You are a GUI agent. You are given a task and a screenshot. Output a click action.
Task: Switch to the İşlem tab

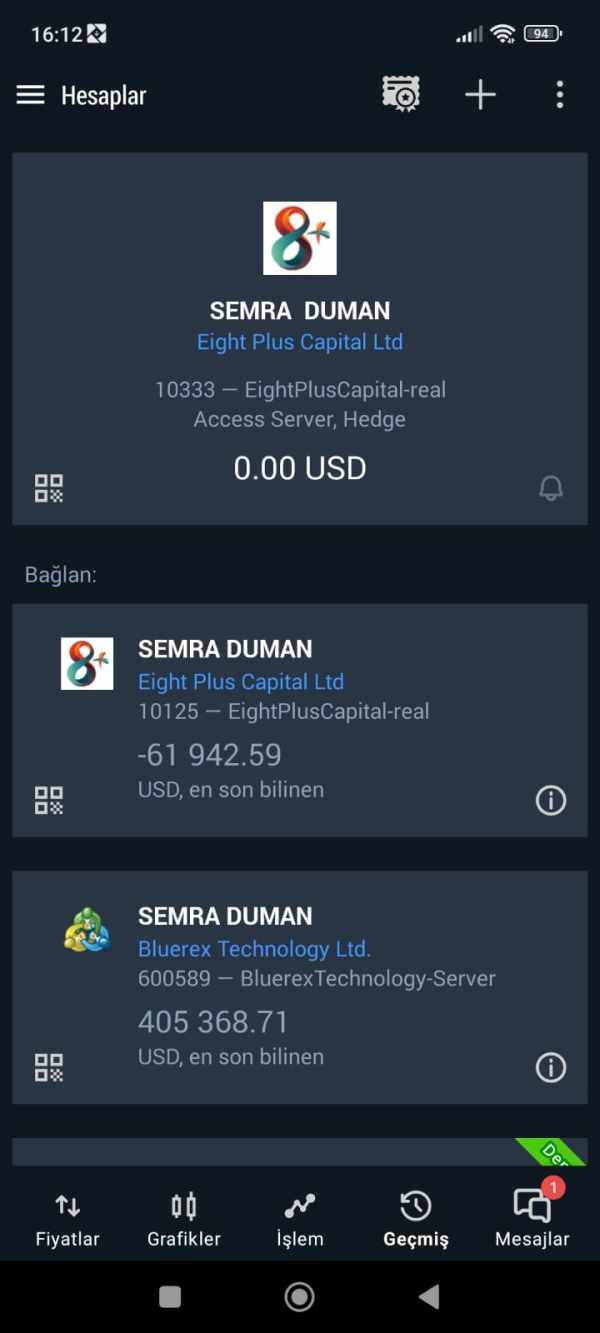[300, 1219]
